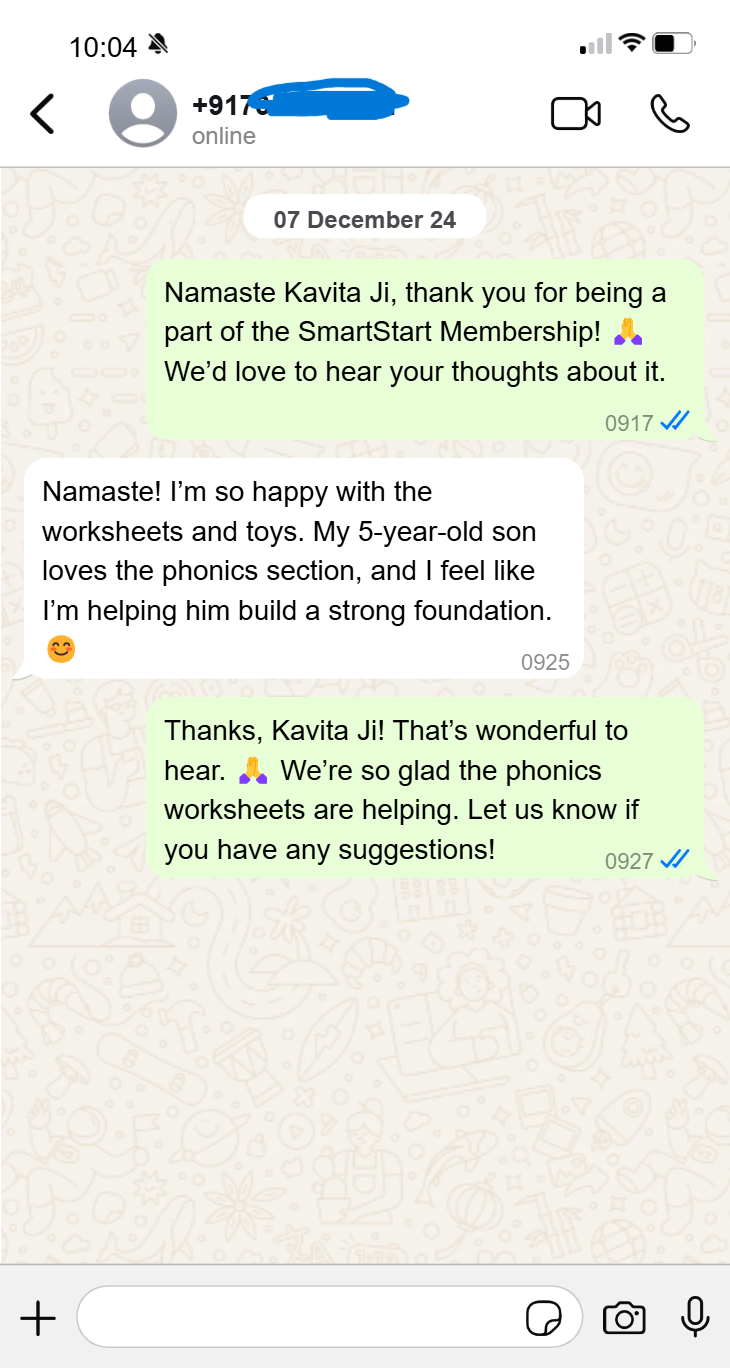Open the camera to take a photo
This screenshot has height=1368, width=730.
pyautogui.click(x=624, y=1318)
